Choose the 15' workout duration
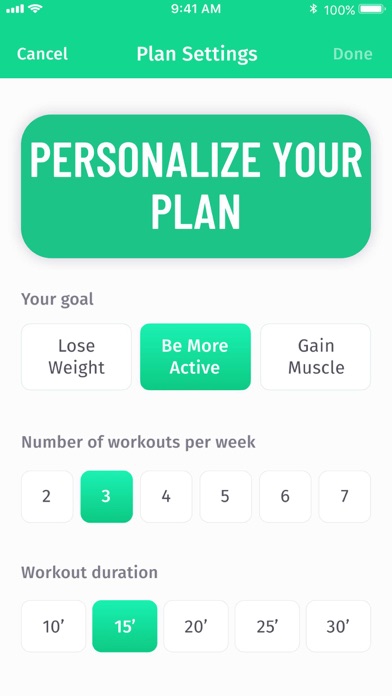Screen dimensions: 392x696 pyautogui.click(x=125, y=626)
